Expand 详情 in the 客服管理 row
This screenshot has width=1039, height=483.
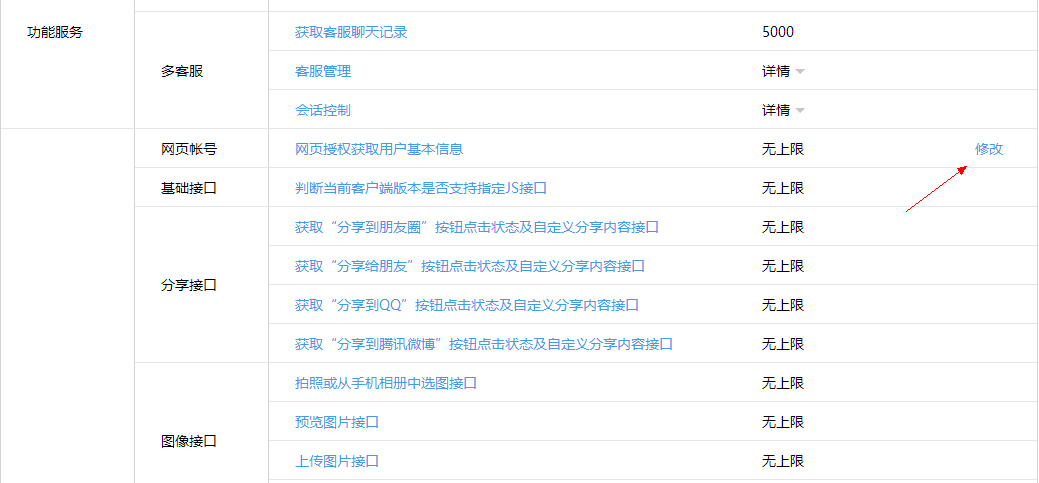pyautogui.click(x=783, y=71)
